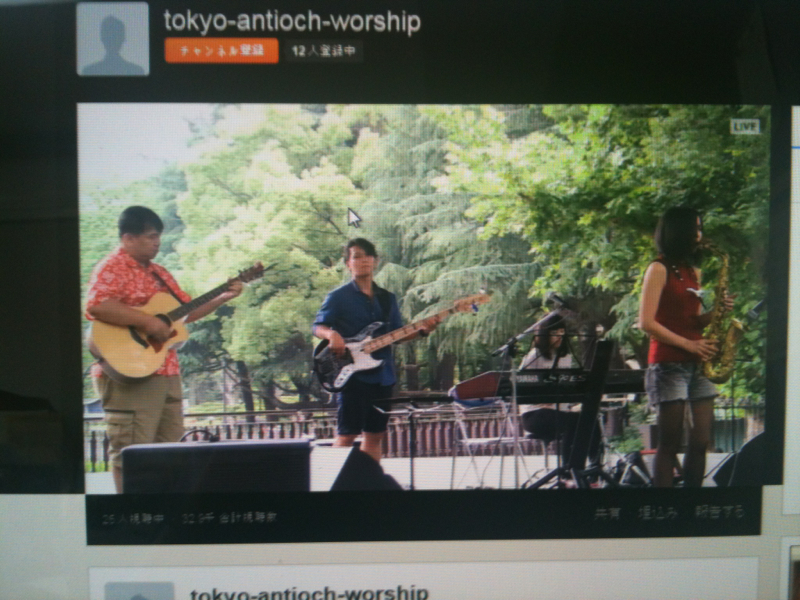The image size is (800, 600).
Task: Open the 埋込み embed option
Action: [659, 513]
